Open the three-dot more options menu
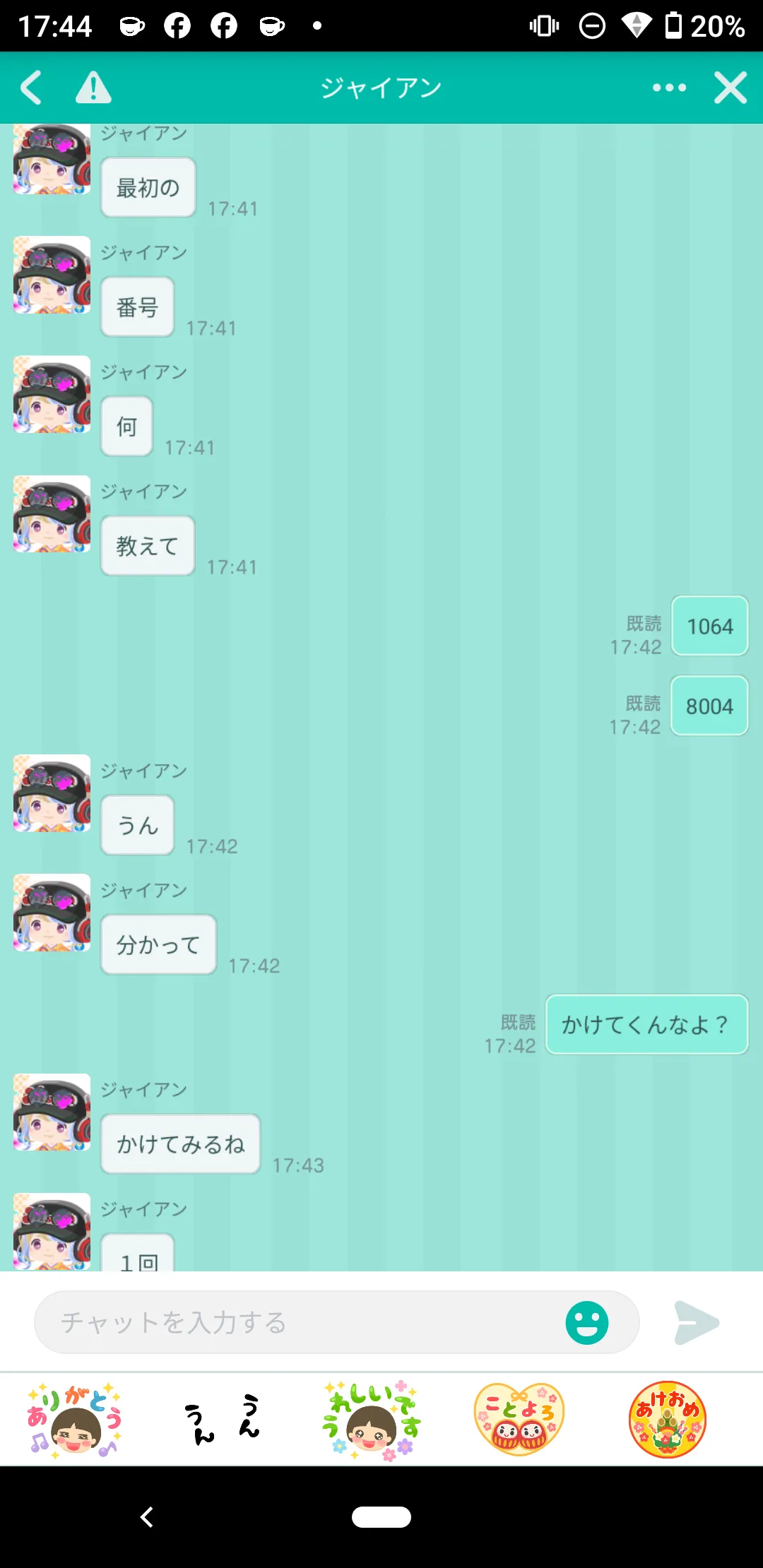The height and width of the screenshot is (1568, 763). coord(669,88)
